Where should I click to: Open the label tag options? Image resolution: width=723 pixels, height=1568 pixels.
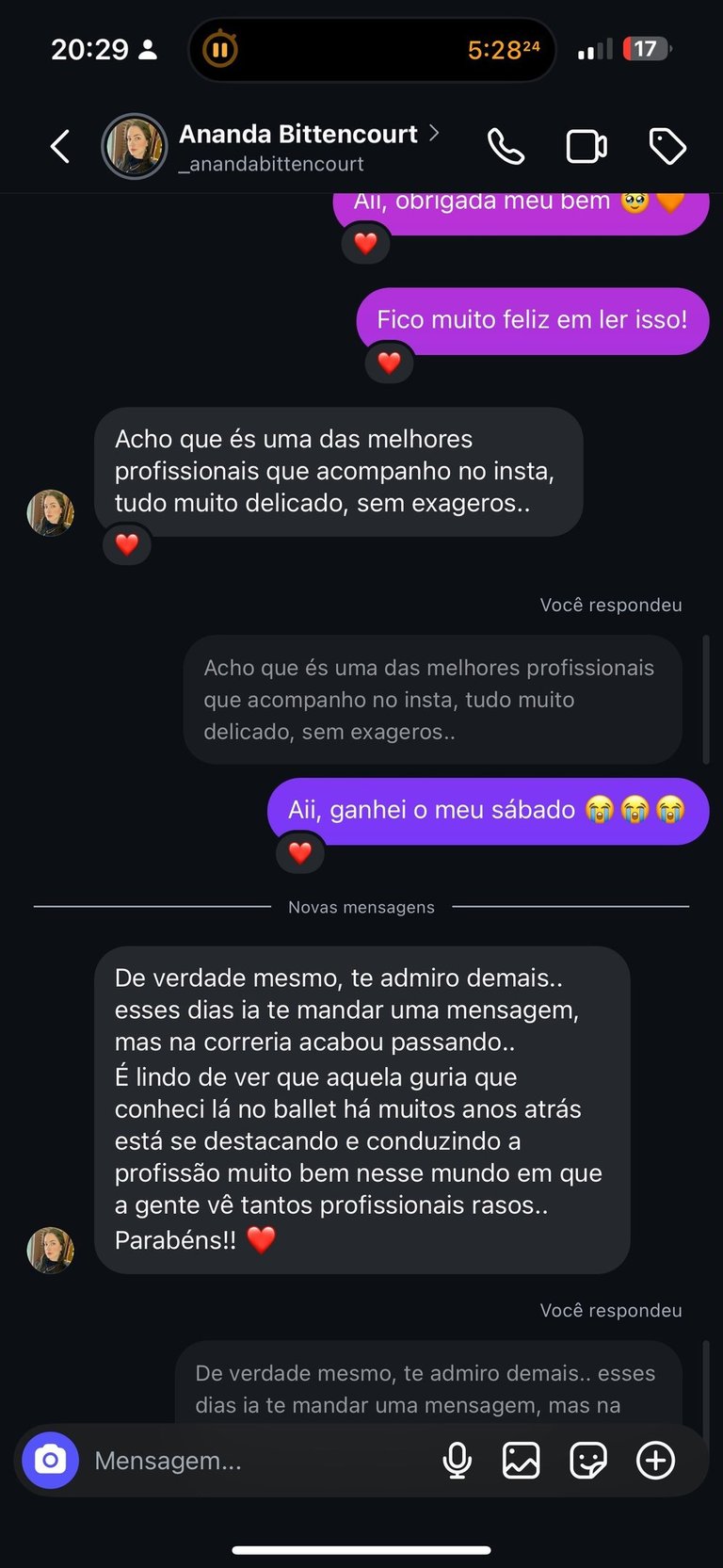pyautogui.click(x=667, y=147)
